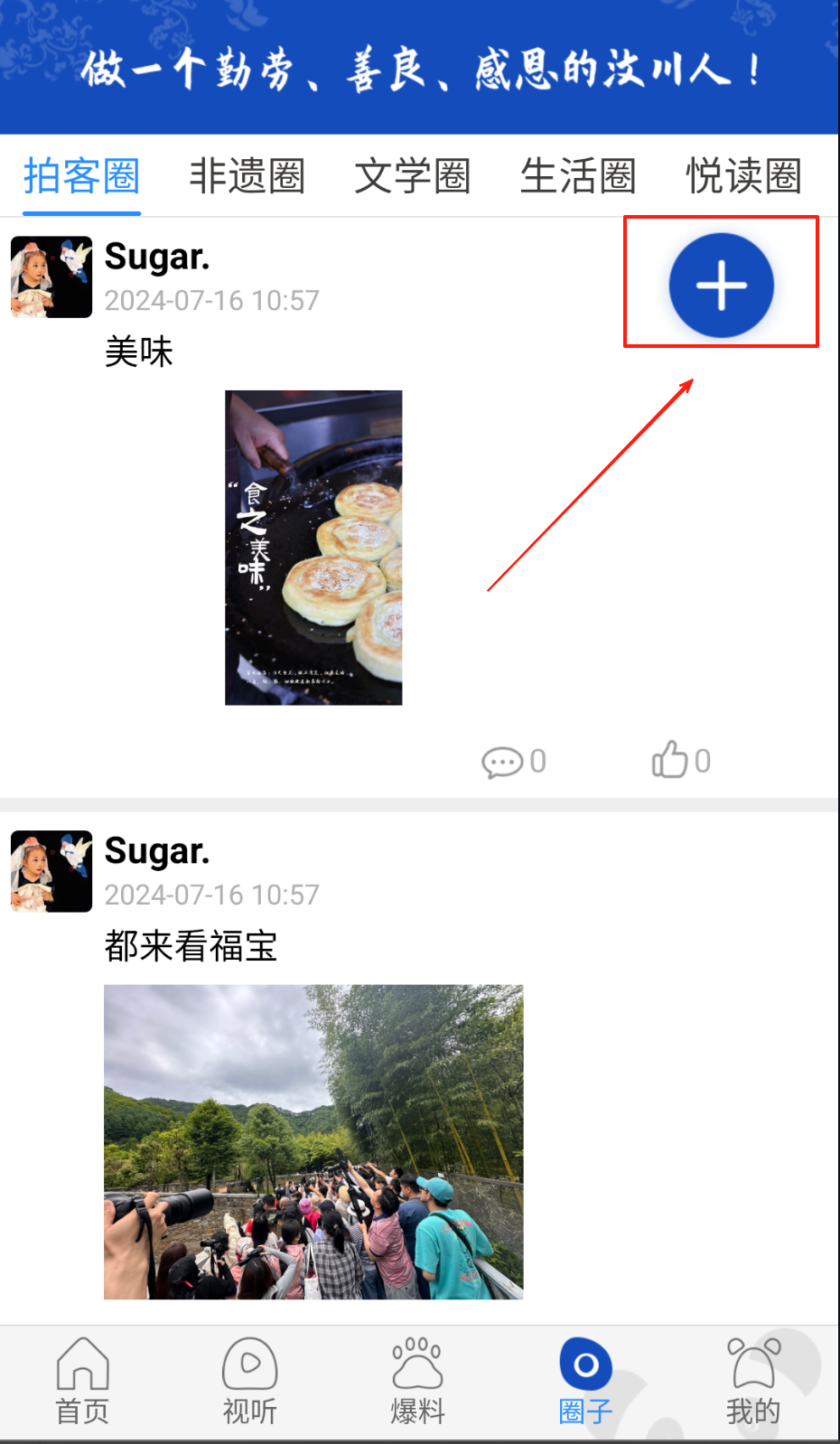Select the 拍客圈 tab

pos(81,176)
